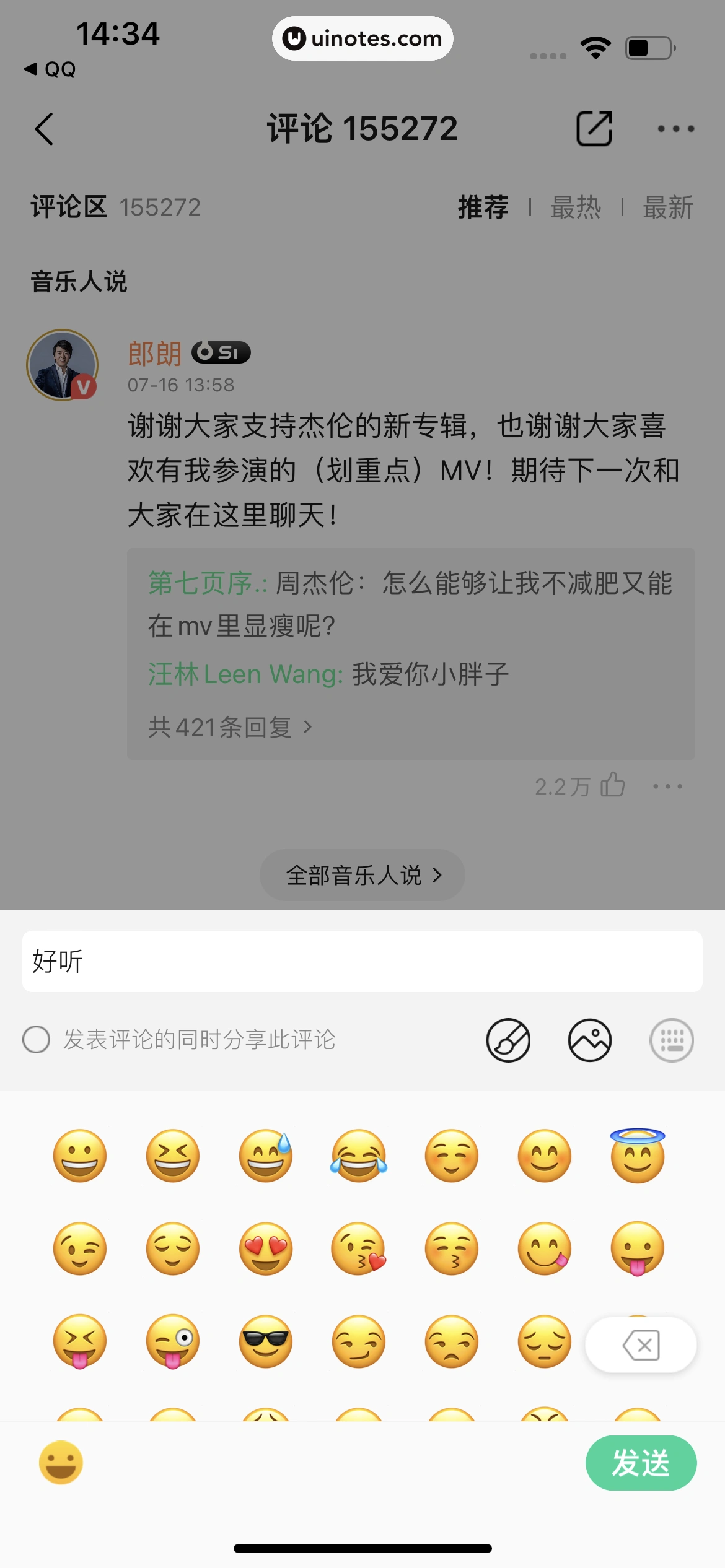Insert the heart-eyes emoji
The height and width of the screenshot is (1568, 725).
266,1248
